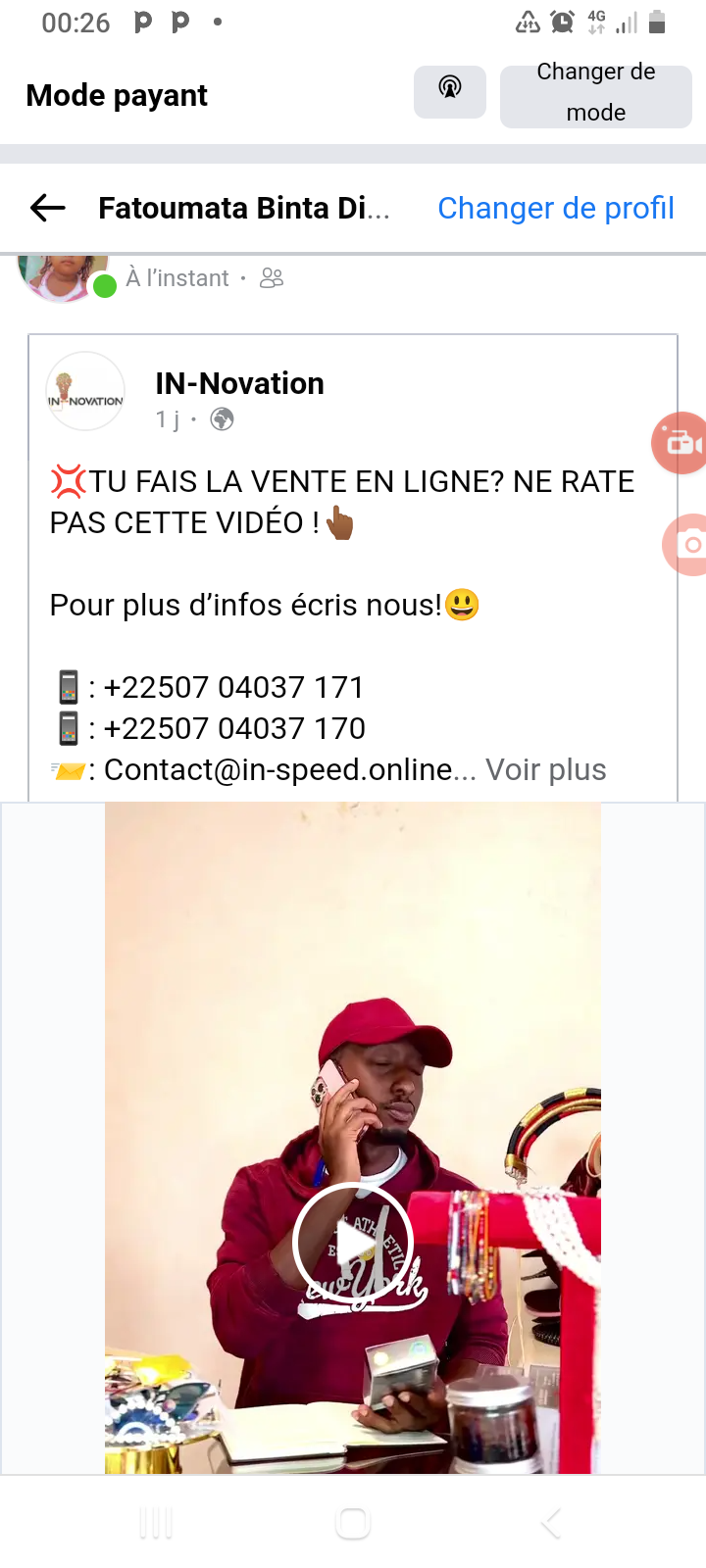706x1568 pixels.
Task: Tap the floating video camera button
Action: tap(682, 444)
